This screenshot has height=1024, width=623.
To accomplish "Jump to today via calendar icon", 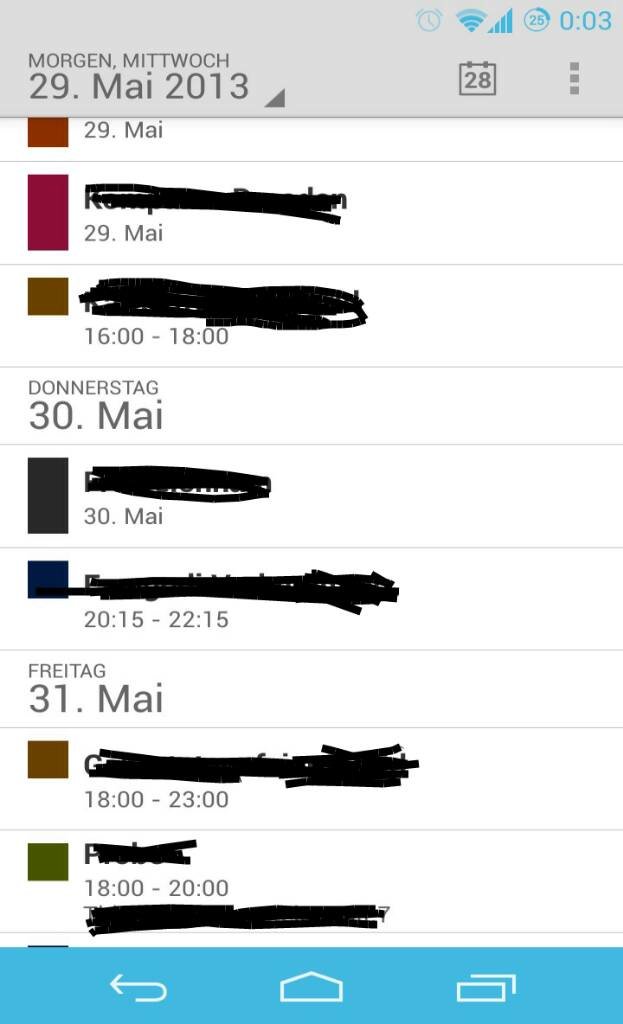I will click(477, 79).
